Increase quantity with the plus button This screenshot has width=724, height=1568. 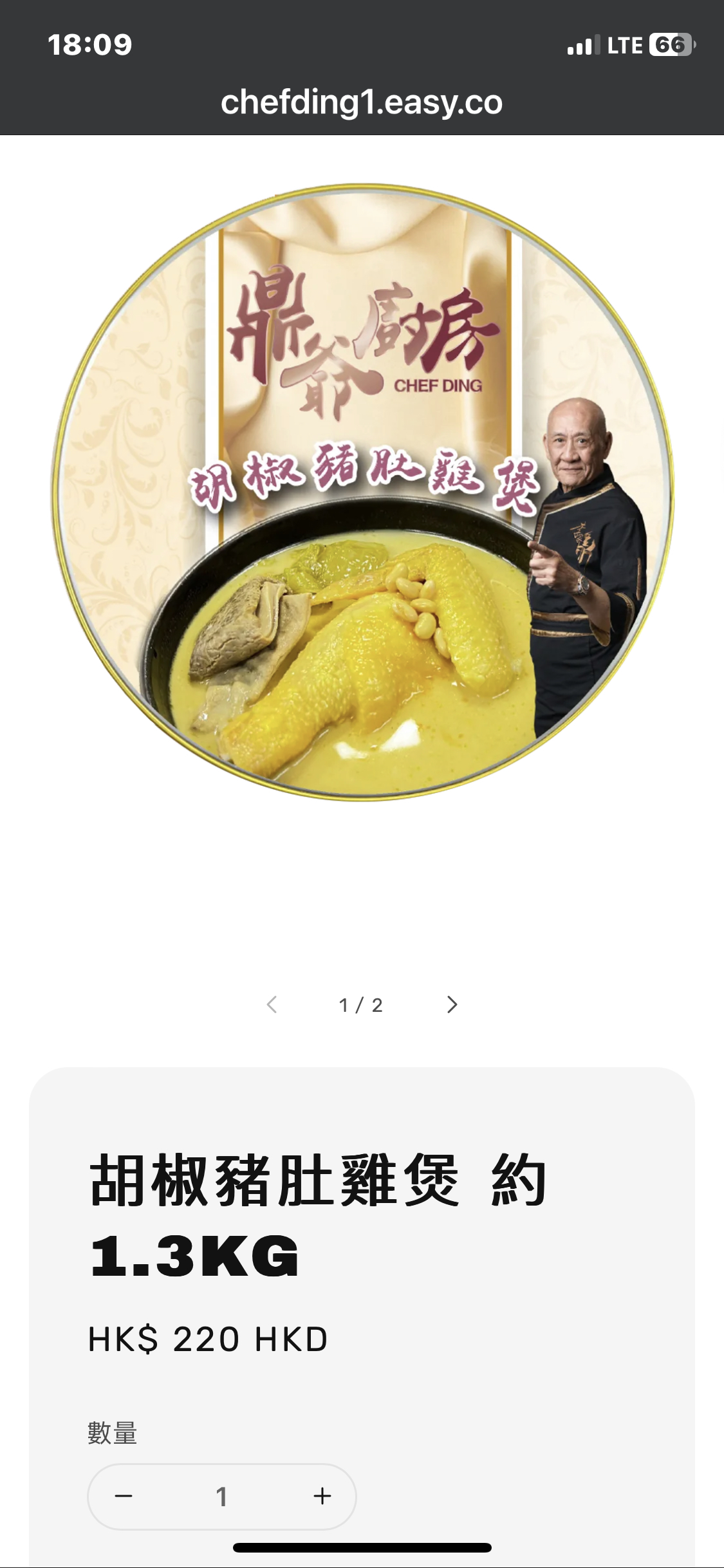[322, 1496]
